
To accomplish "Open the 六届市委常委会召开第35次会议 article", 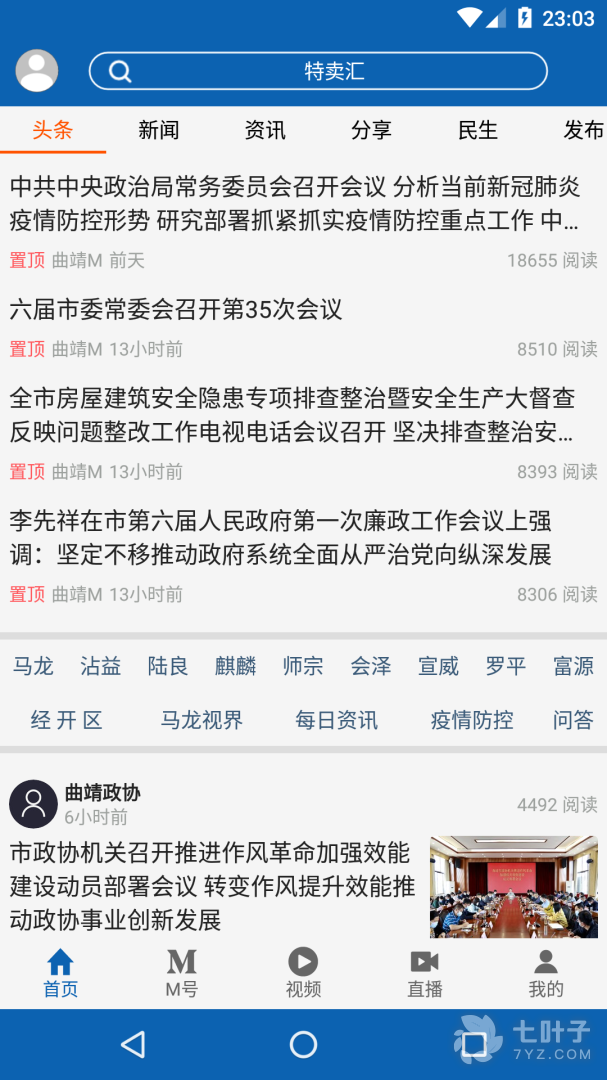I will pyautogui.click(x=176, y=309).
